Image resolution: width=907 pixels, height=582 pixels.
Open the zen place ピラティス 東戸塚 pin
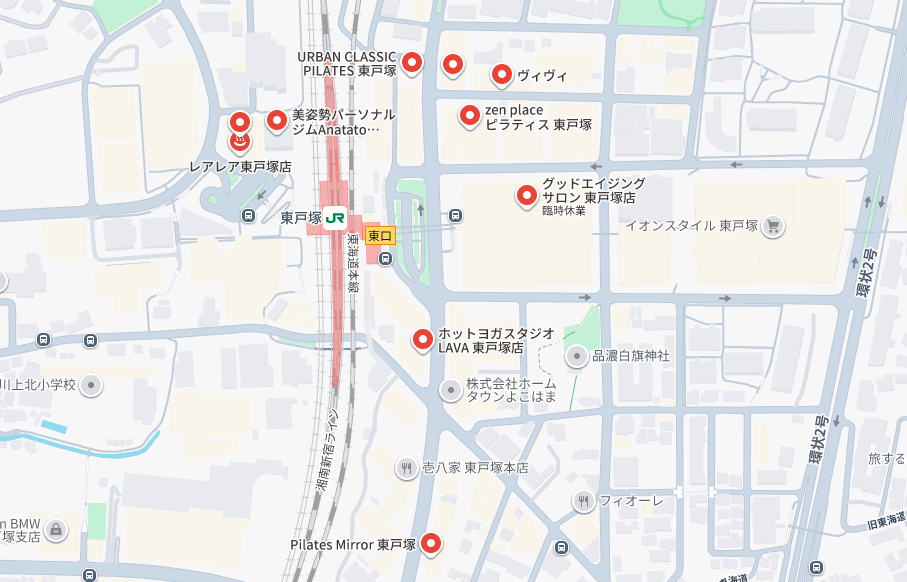point(469,116)
